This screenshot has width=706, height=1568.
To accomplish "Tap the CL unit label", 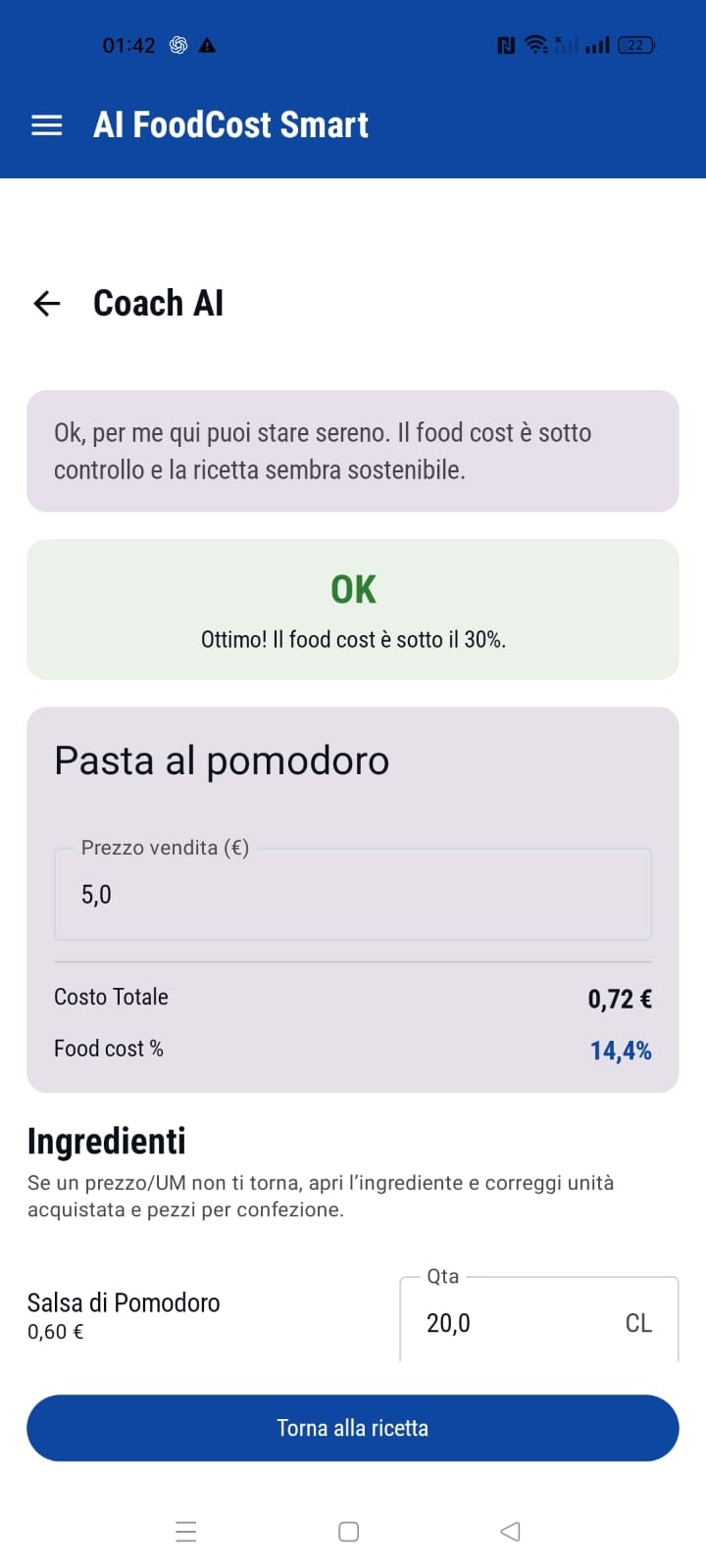I will coord(638,1322).
